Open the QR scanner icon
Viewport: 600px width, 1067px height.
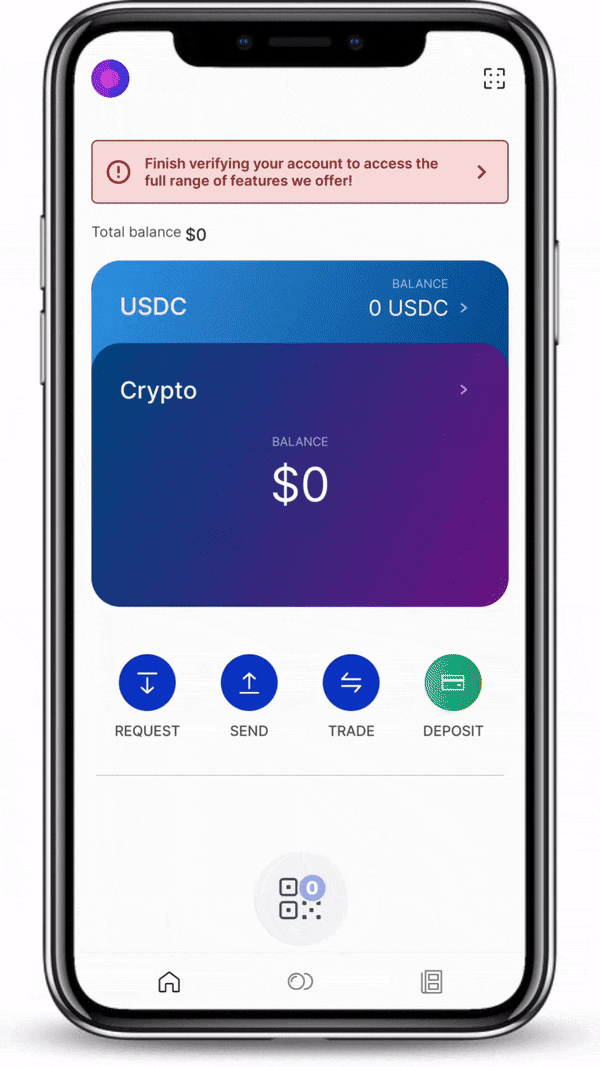(x=494, y=79)
